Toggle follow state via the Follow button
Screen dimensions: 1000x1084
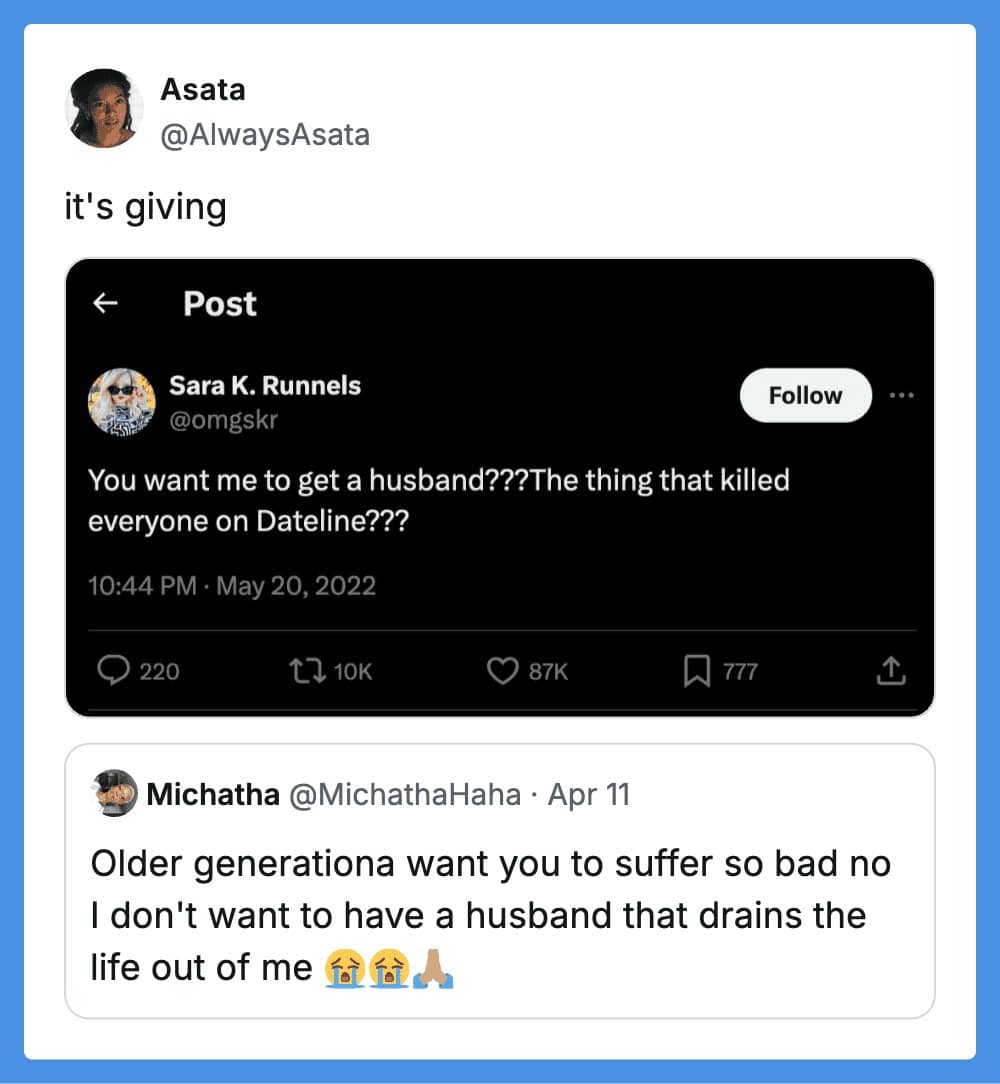pos(805,396)
